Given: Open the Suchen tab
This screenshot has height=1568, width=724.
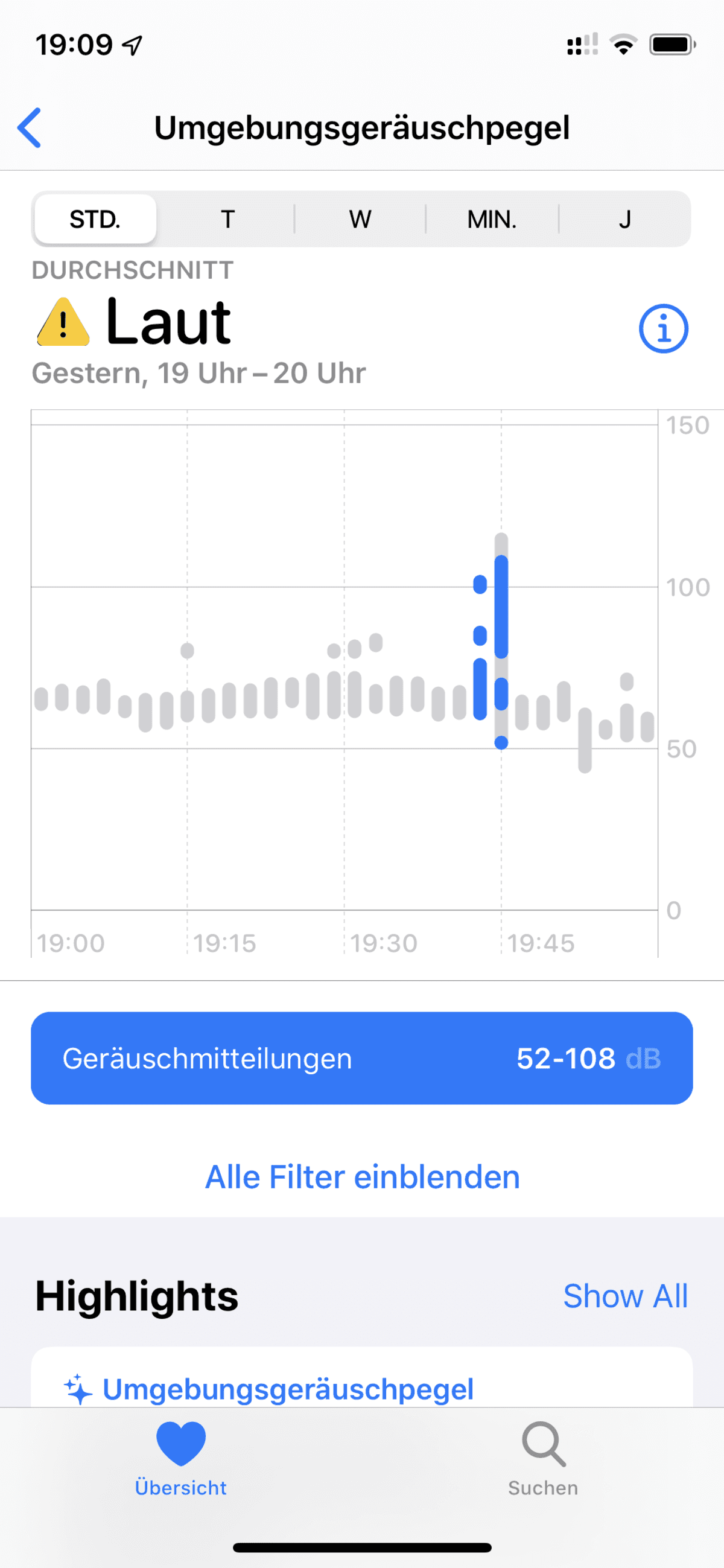Looking at the screenshot, I should [544, 1459].
